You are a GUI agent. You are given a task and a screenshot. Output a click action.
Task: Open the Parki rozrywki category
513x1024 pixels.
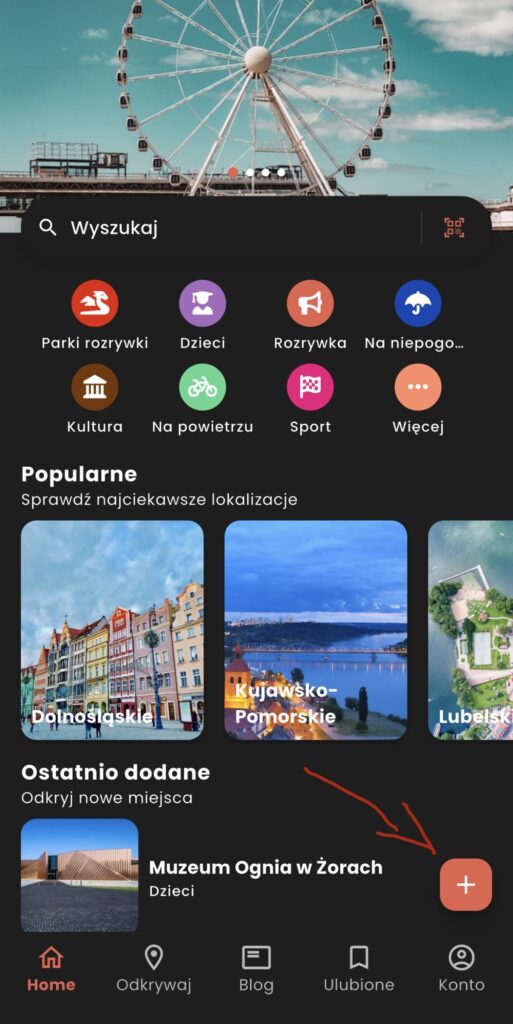[95, 315]
